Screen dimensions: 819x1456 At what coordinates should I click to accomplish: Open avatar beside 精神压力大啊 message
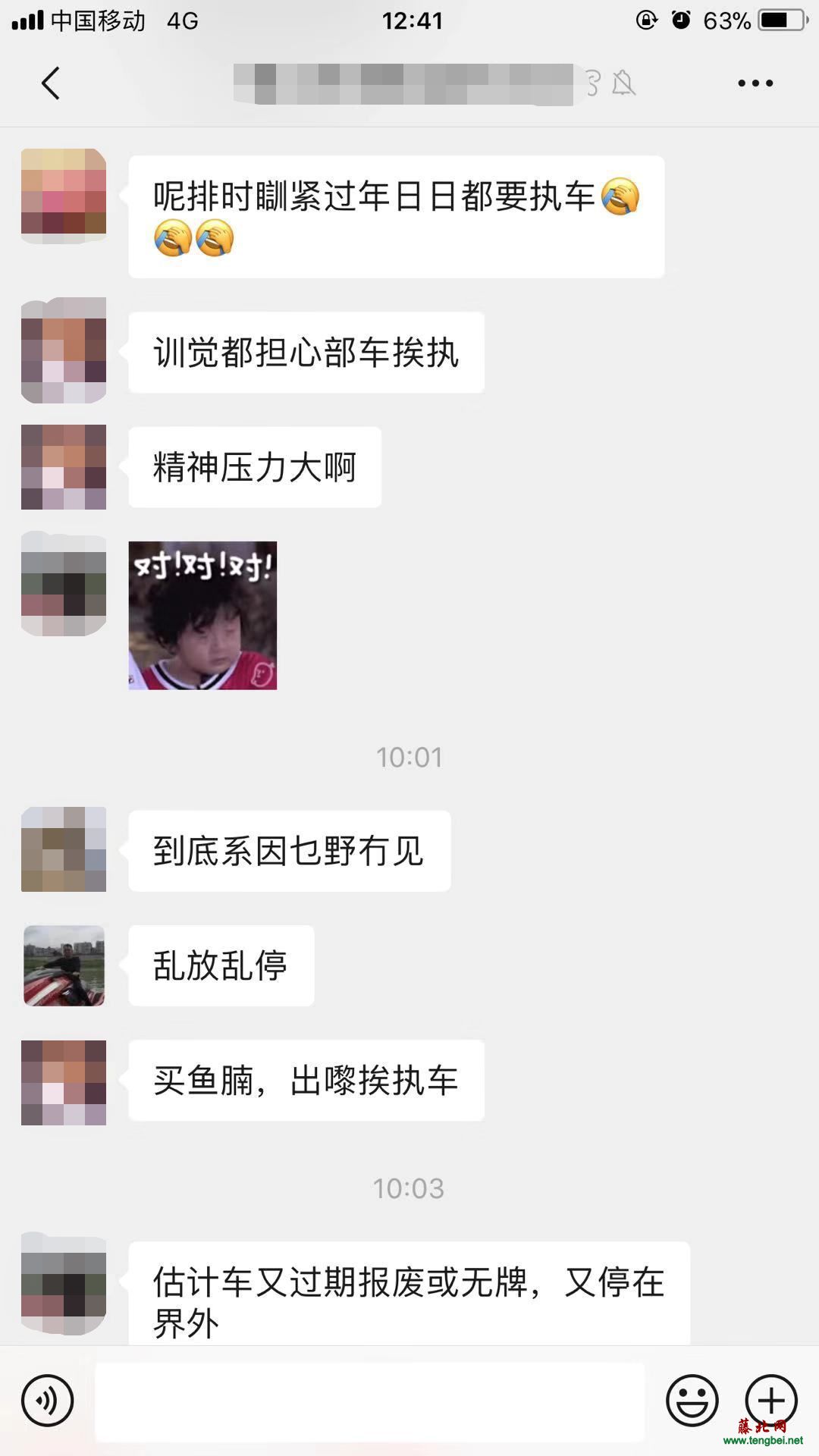(x=64, y=466)
